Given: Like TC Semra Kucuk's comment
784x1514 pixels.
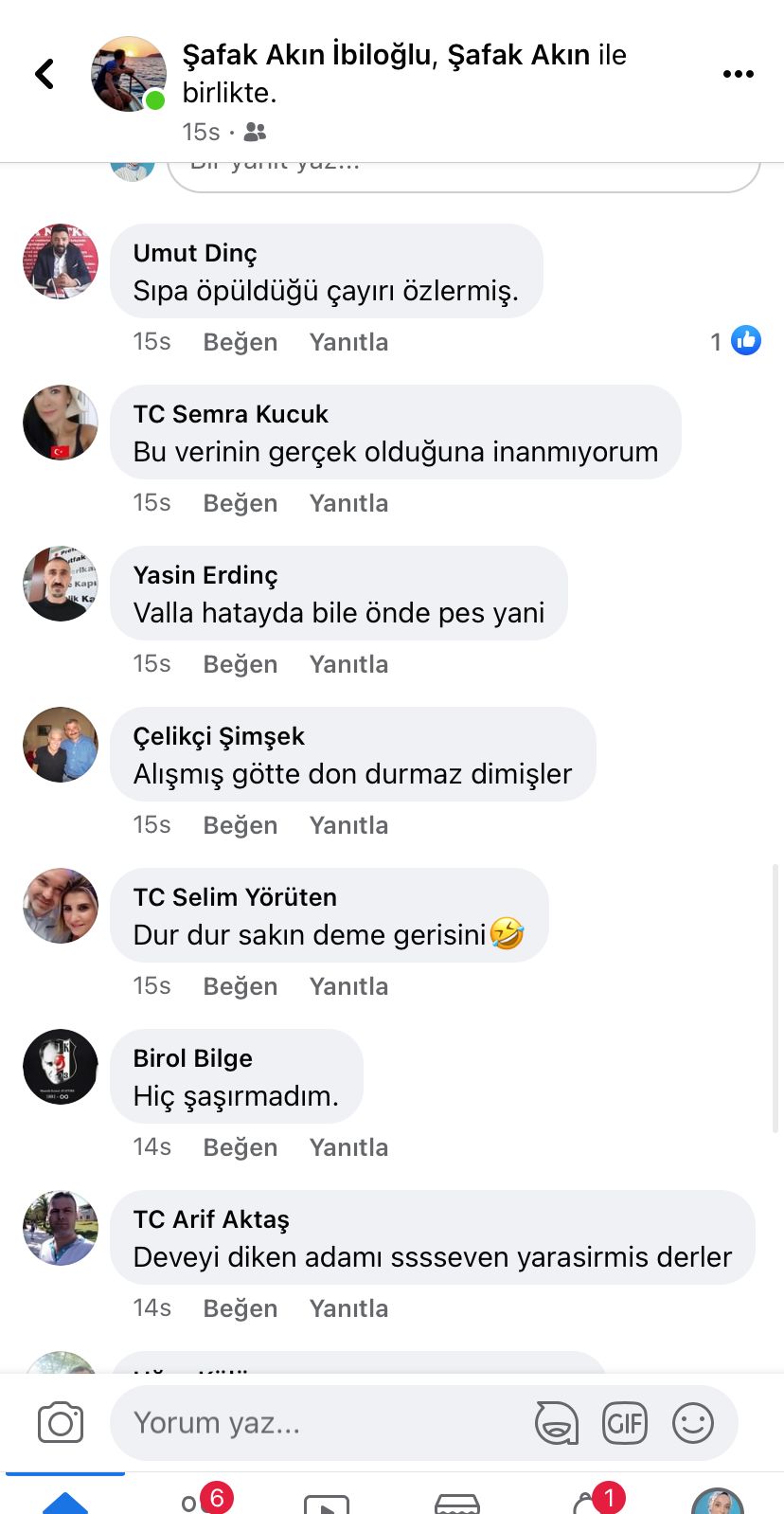Looking at the screenshot, I should coord(240,503).
